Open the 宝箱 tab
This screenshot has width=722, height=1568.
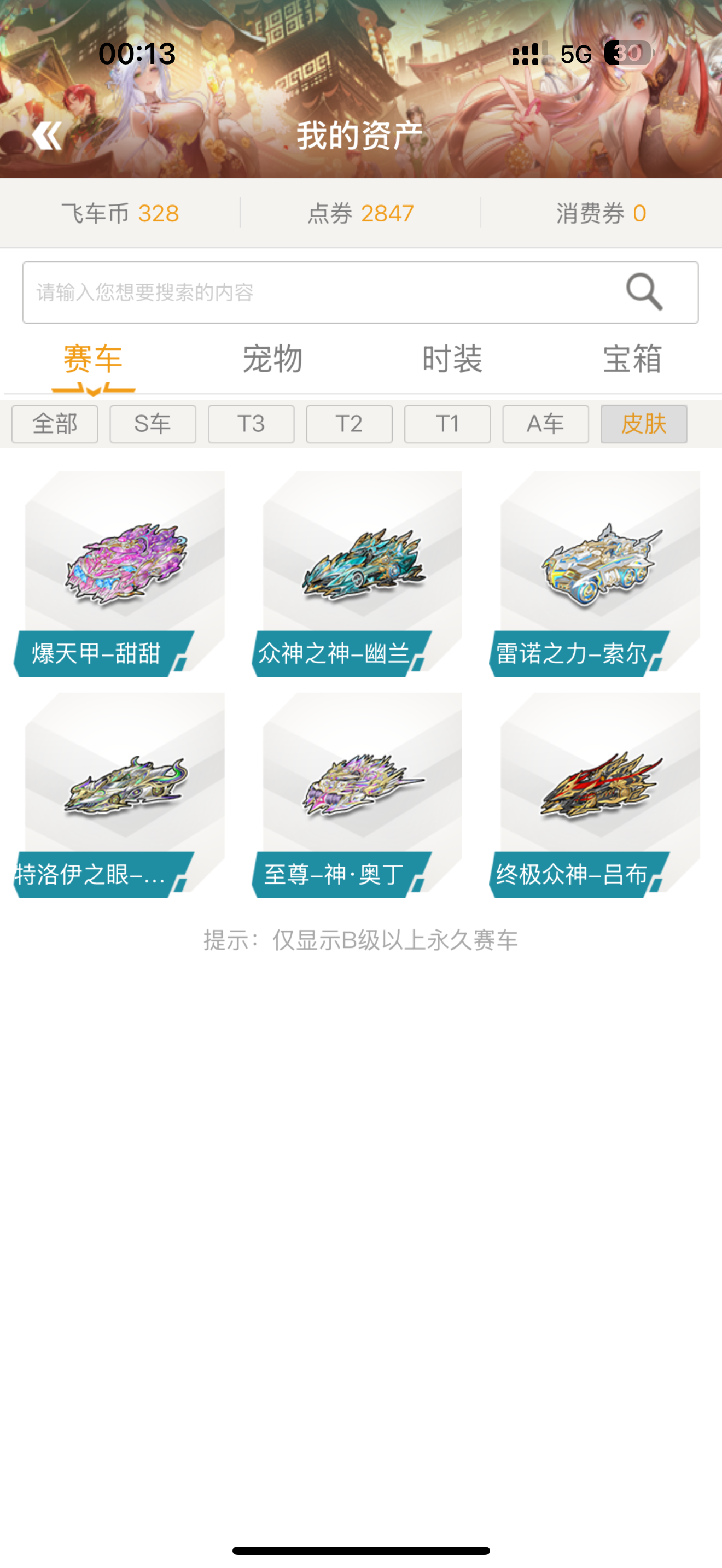[x=632, y=359]
